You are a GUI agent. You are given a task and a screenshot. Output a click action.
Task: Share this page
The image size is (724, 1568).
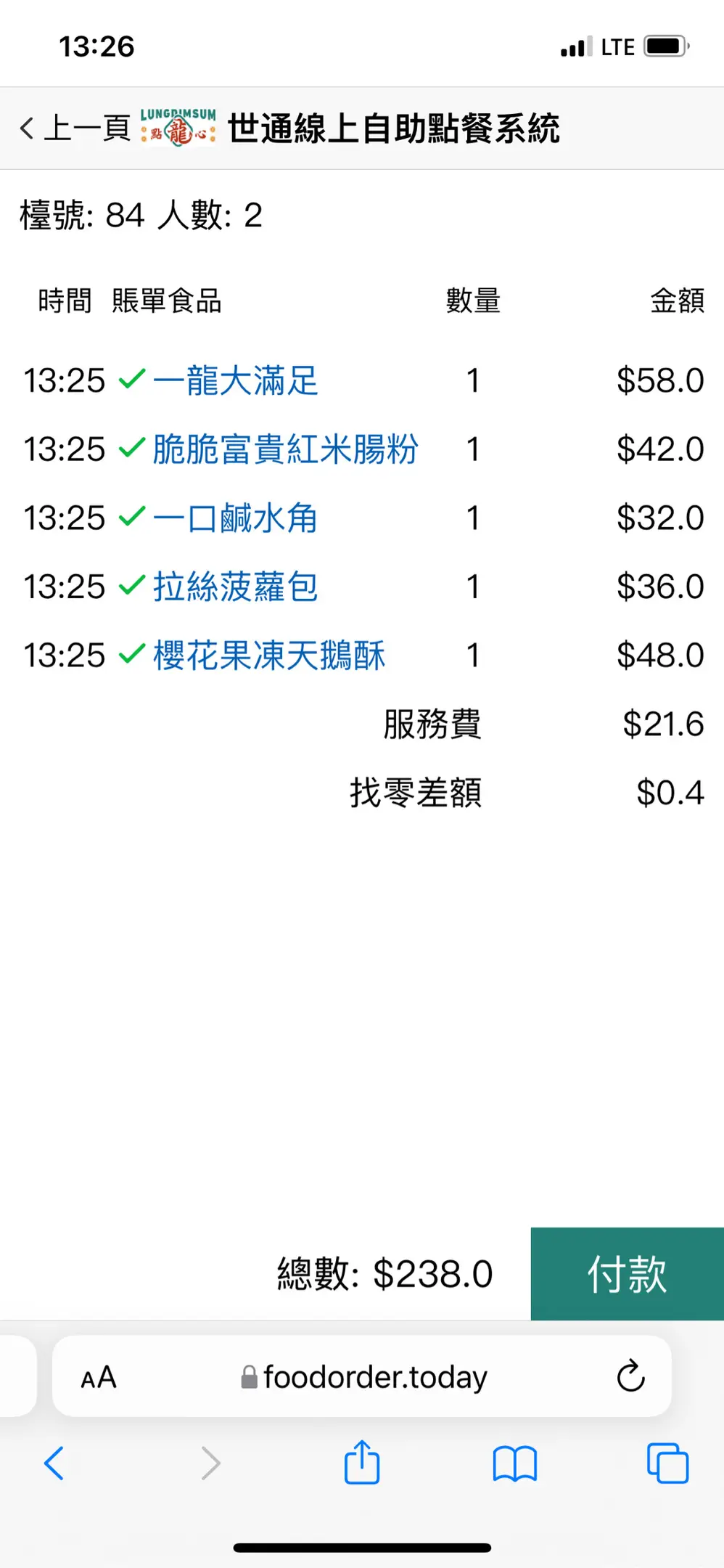(x=362, y=1463)
